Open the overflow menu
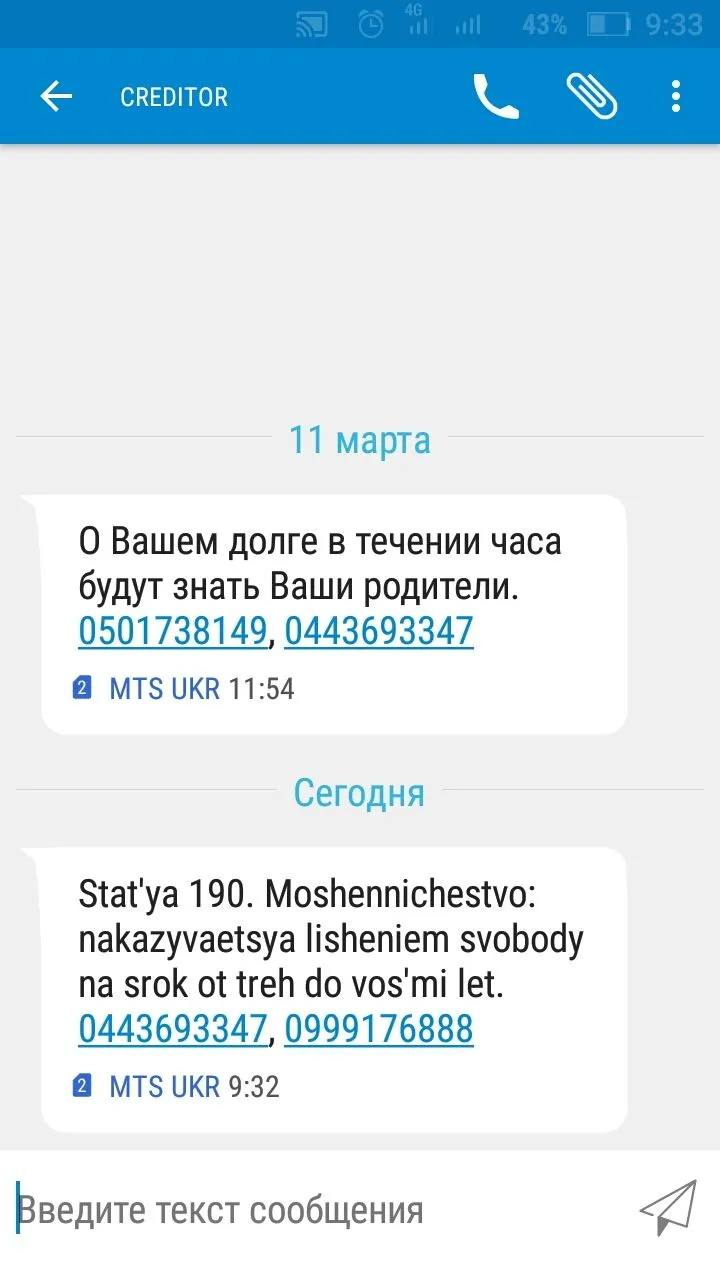The height and width of the screenshot is (1280, 720). click(x=676, y=97)
